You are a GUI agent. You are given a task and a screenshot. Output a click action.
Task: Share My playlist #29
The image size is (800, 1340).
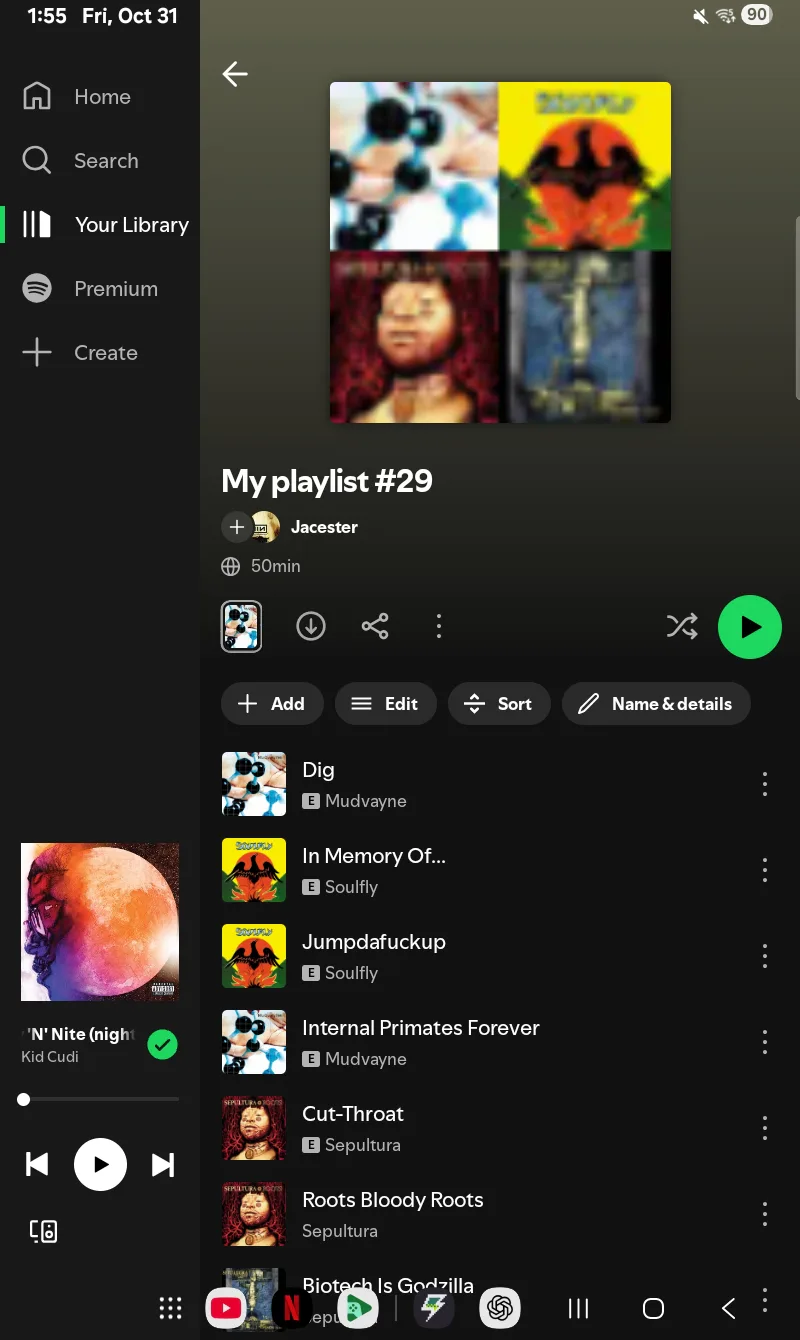coord(375,627)
